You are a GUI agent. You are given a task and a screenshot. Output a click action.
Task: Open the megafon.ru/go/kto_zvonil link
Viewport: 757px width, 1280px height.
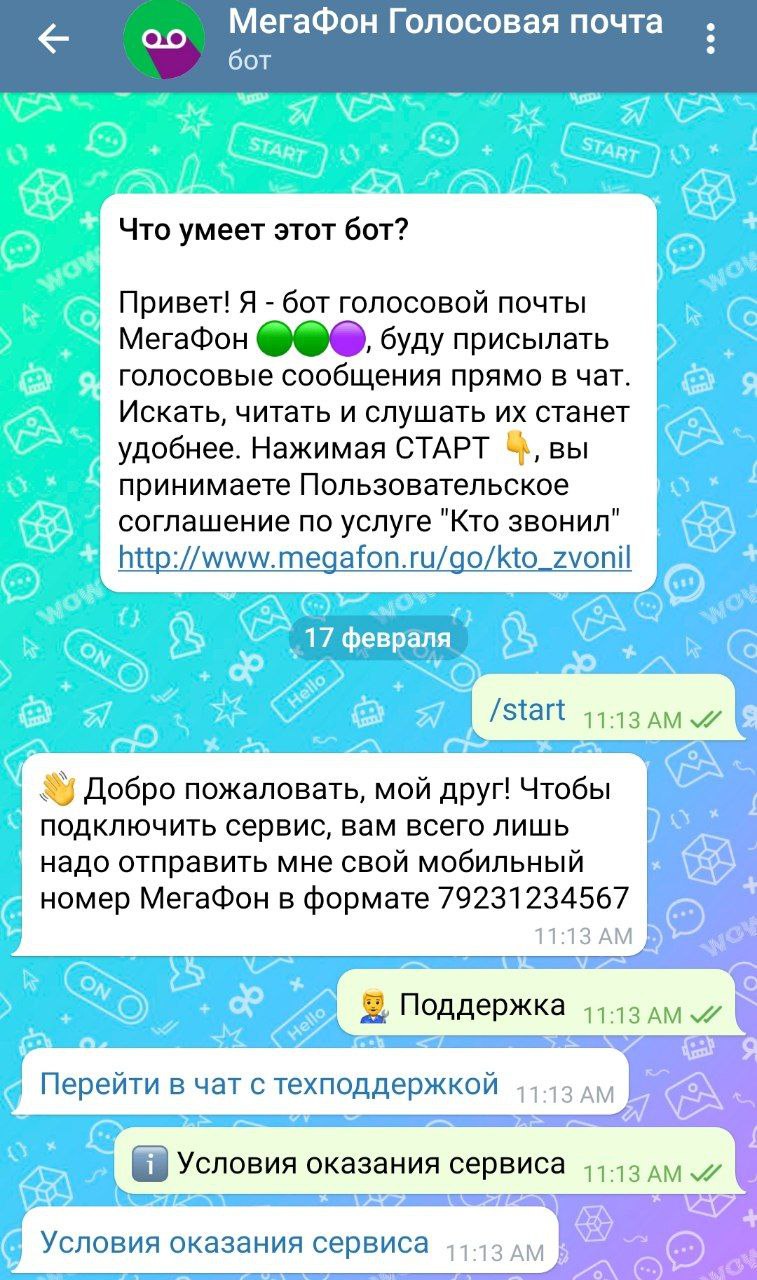pos(375,557)
